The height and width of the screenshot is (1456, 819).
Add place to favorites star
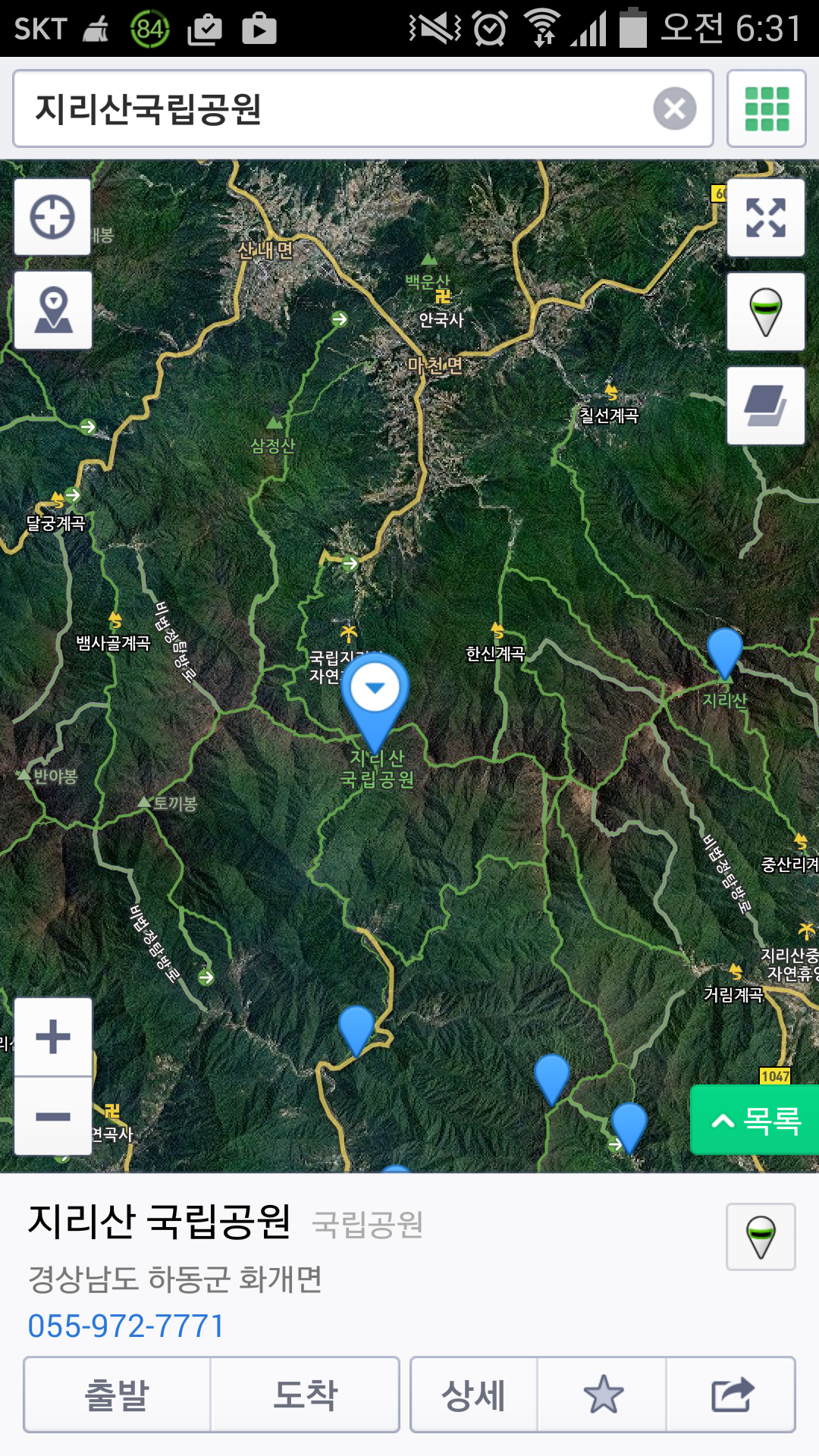(x=602, y=1395)
